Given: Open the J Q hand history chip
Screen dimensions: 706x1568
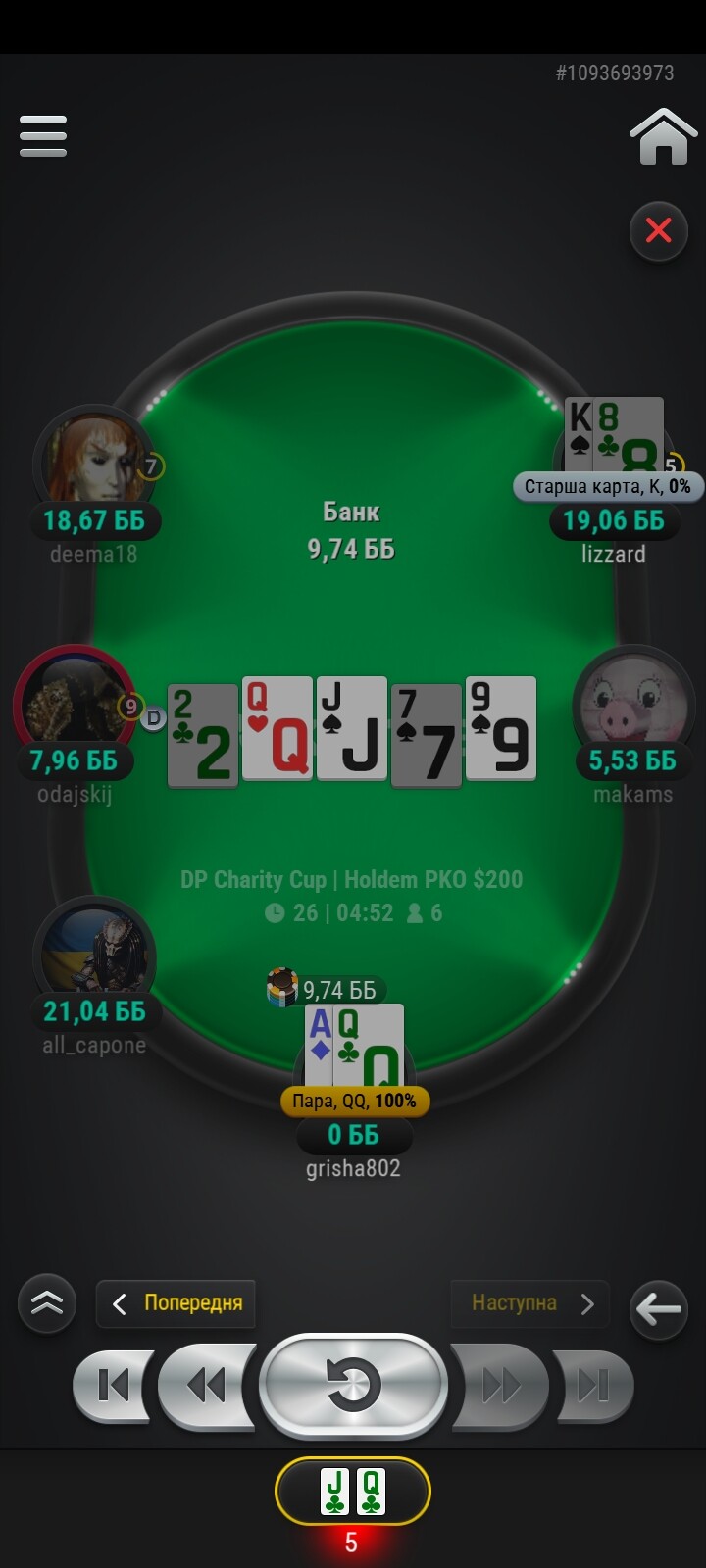Looking at the screenshot, I should click(353, 1491).
